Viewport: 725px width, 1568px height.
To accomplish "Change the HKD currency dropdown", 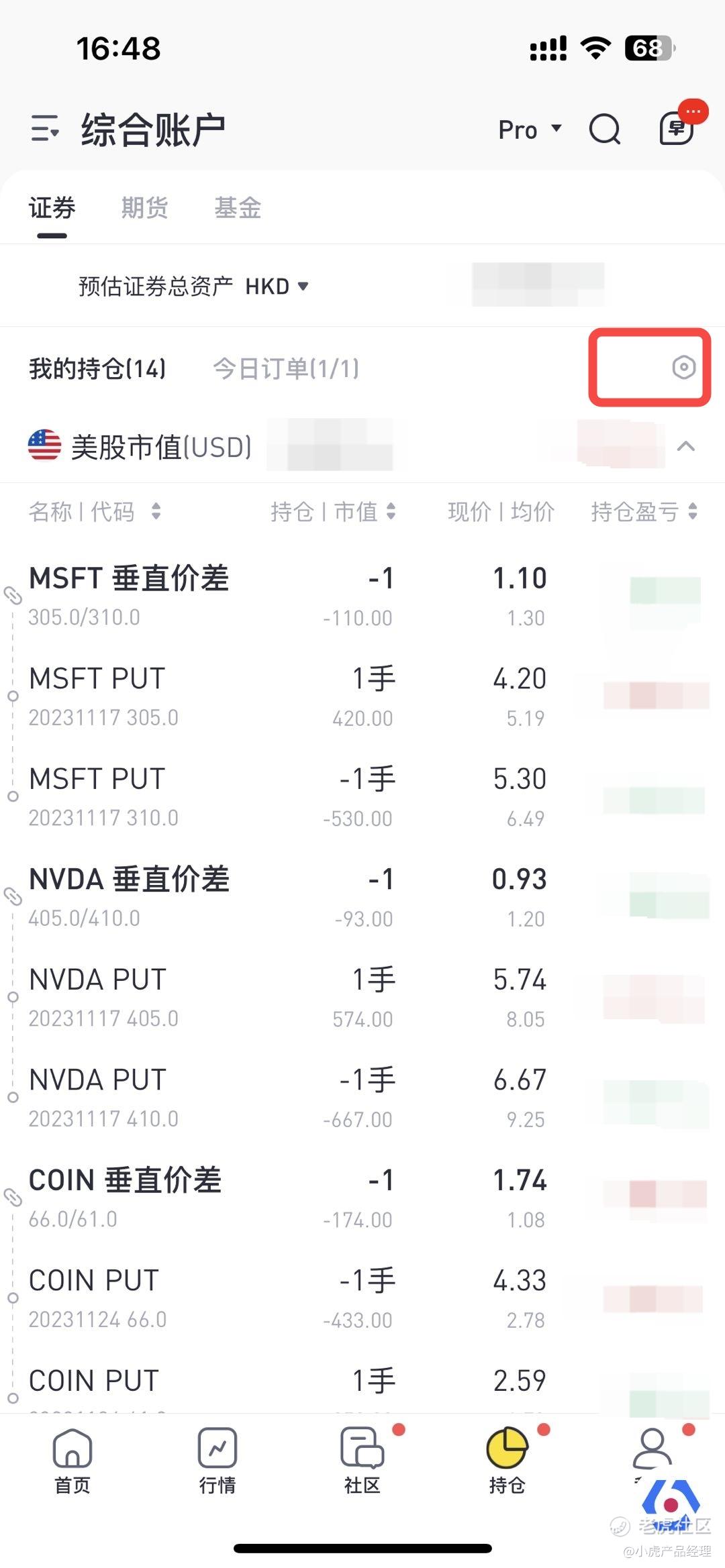I will tap(277, 286).
